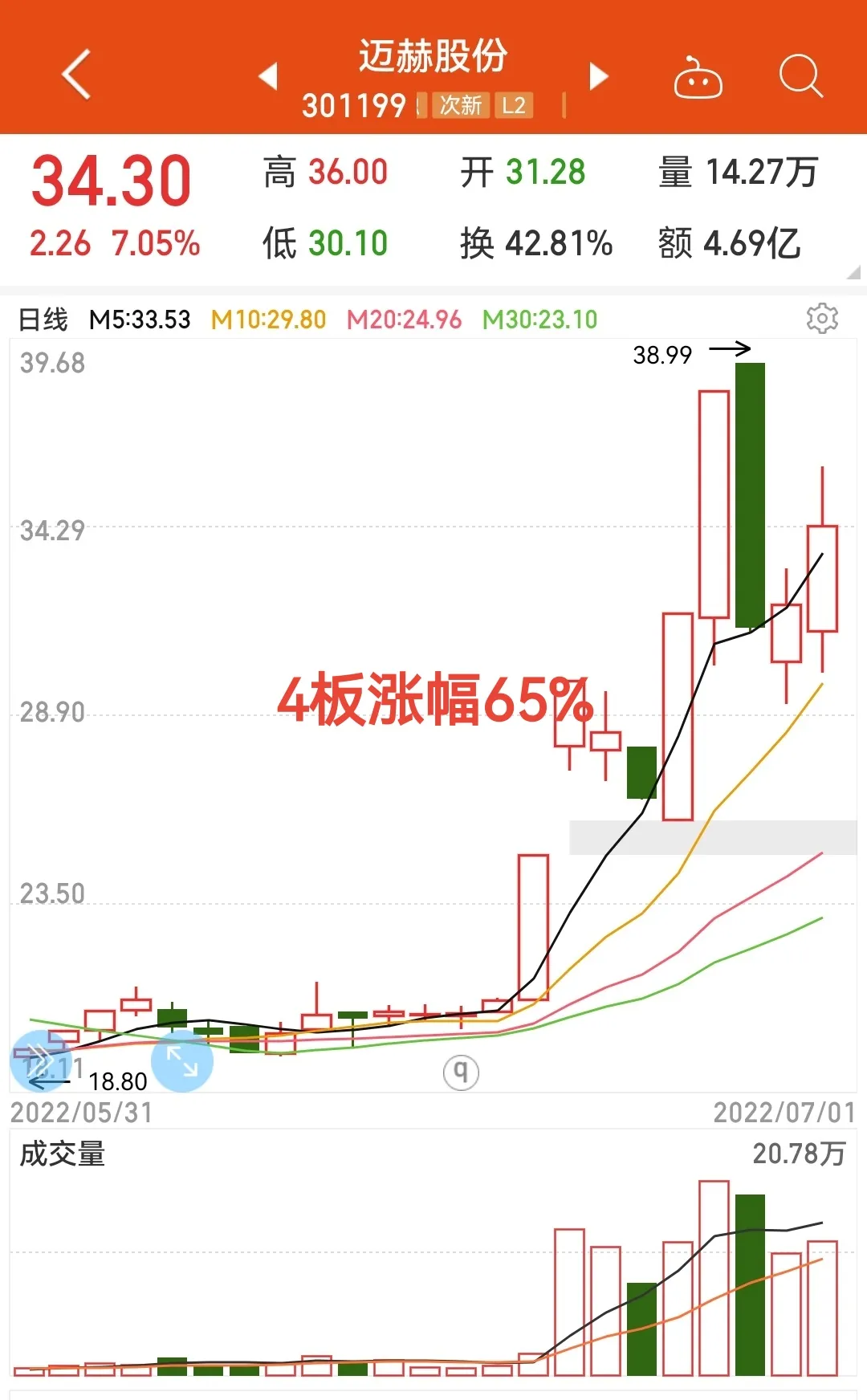Go back using the top-left arrow
Screen dimensions: 867x1400
point(76,75)
